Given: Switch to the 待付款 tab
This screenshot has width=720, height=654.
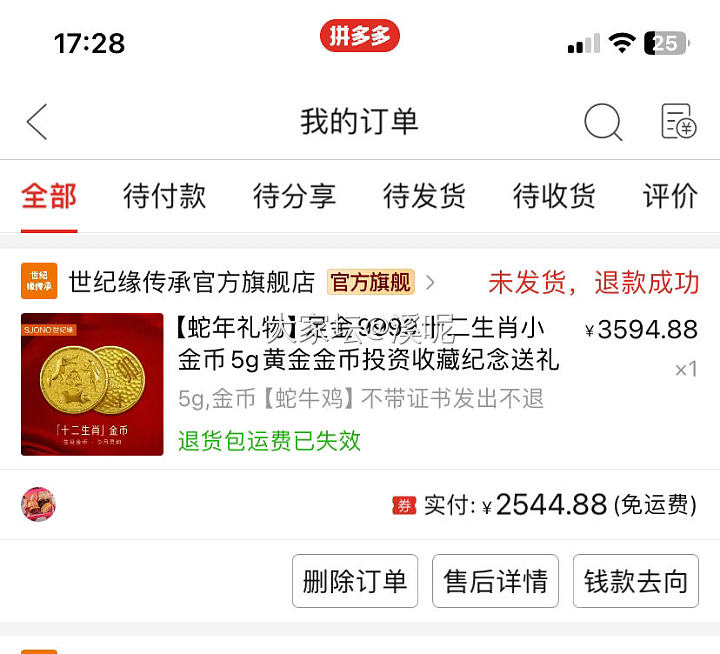Looking at the screenshot, I should point(164,196).
